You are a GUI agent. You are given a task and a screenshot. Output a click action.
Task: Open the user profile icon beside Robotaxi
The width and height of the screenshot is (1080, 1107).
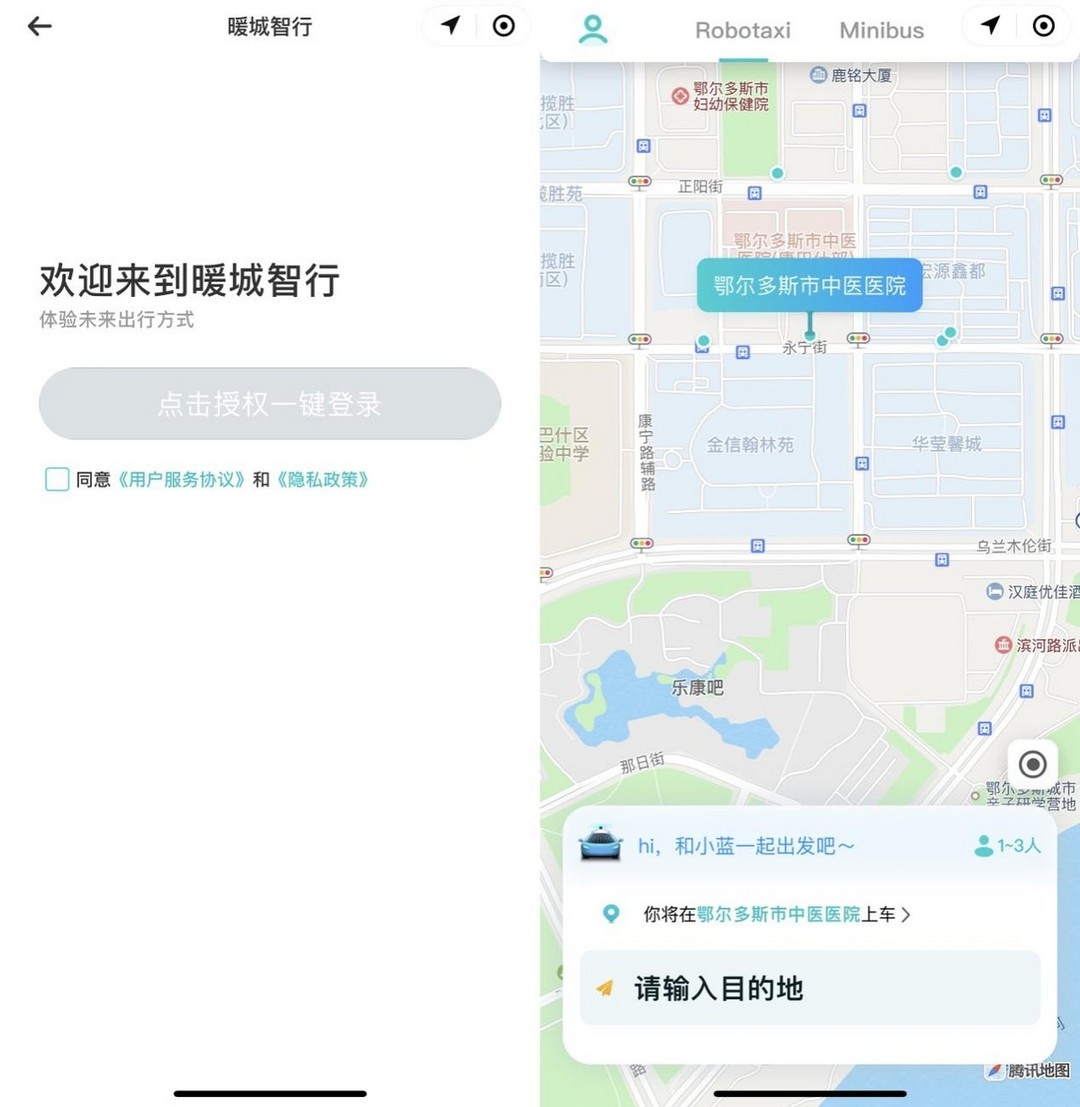click(593, 29)
